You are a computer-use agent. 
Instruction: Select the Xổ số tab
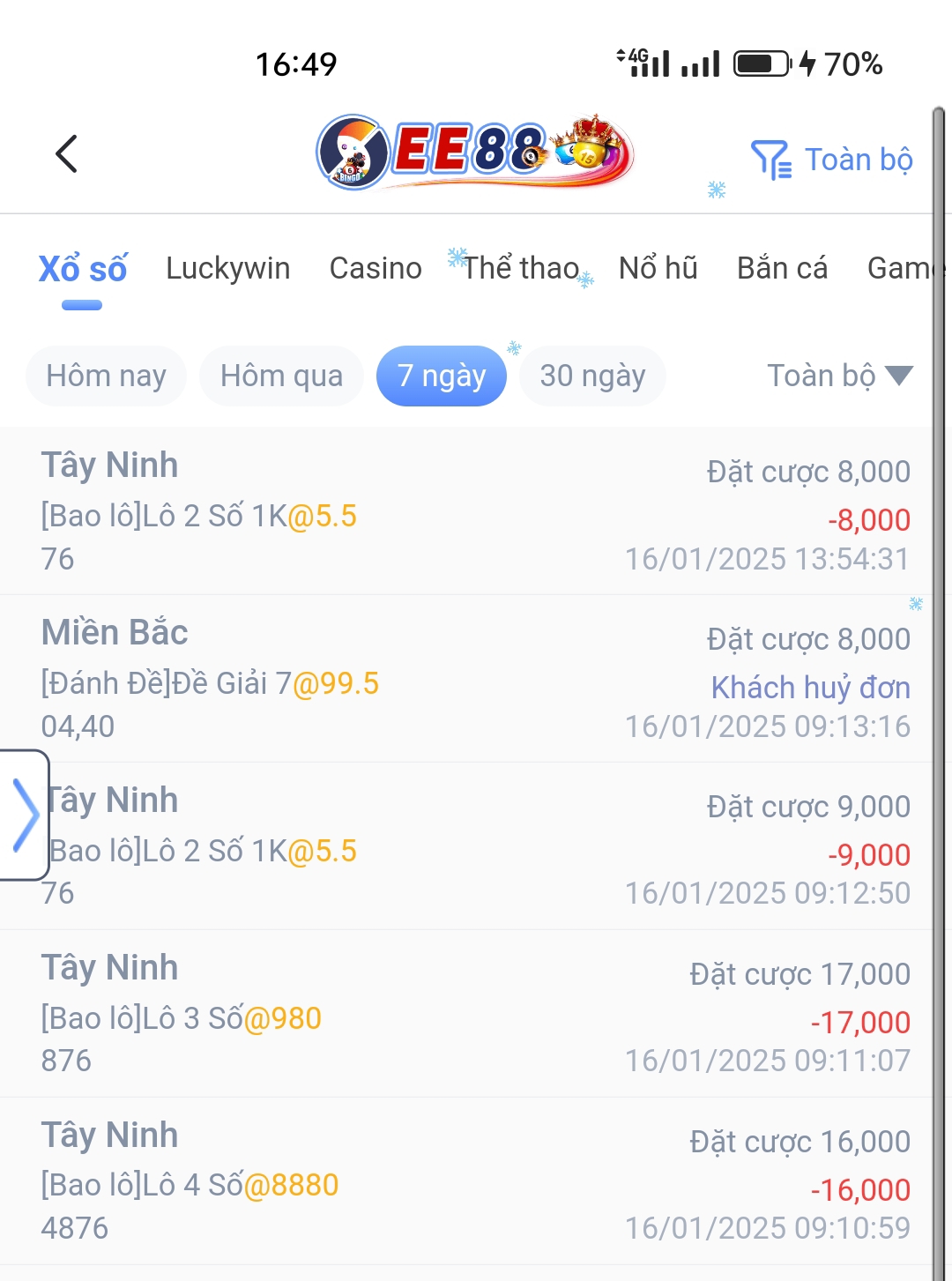pyautogui.click(x=83, y=268)
